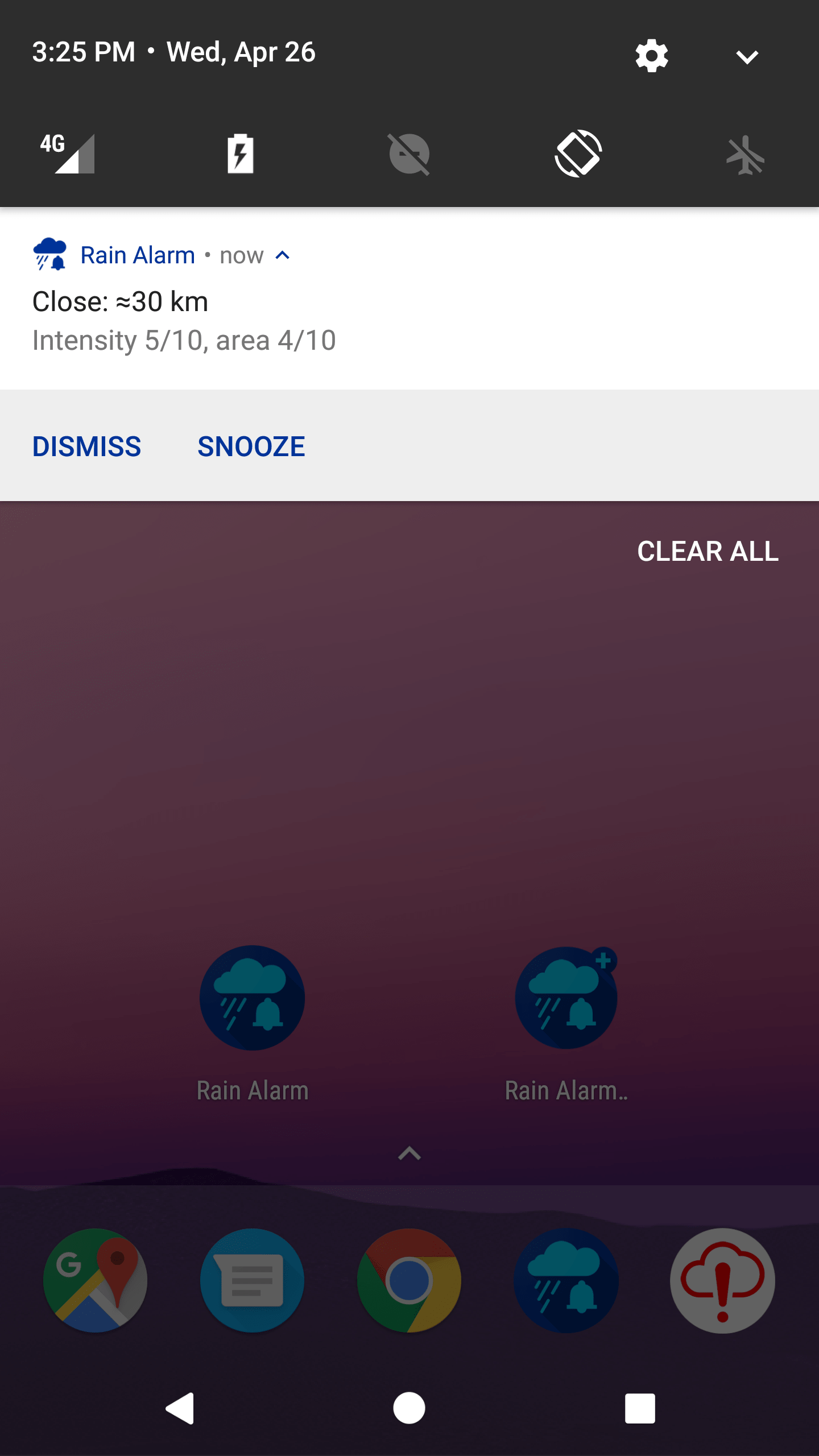
Task: Enable airplane mode tile
Action: pos(746,155)
